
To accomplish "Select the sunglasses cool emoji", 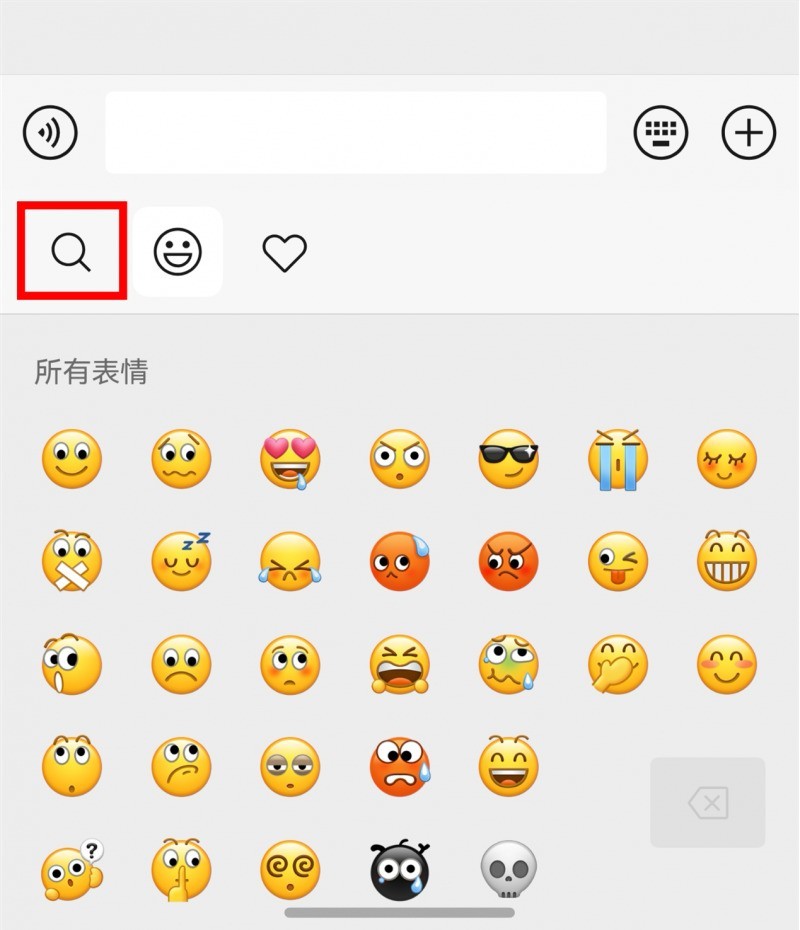I will (508, 458).
